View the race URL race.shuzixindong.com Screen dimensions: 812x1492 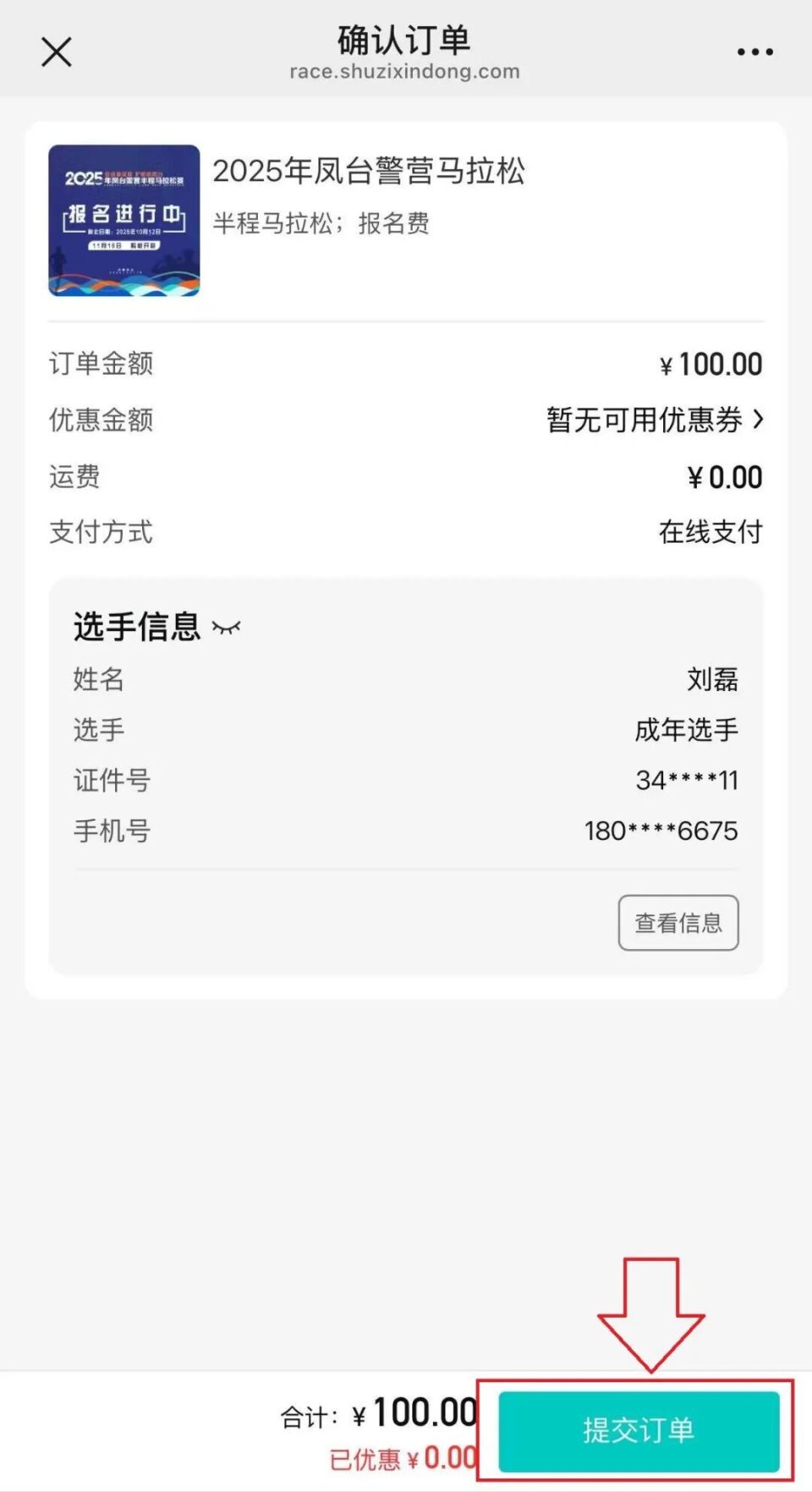pos(403,72)
